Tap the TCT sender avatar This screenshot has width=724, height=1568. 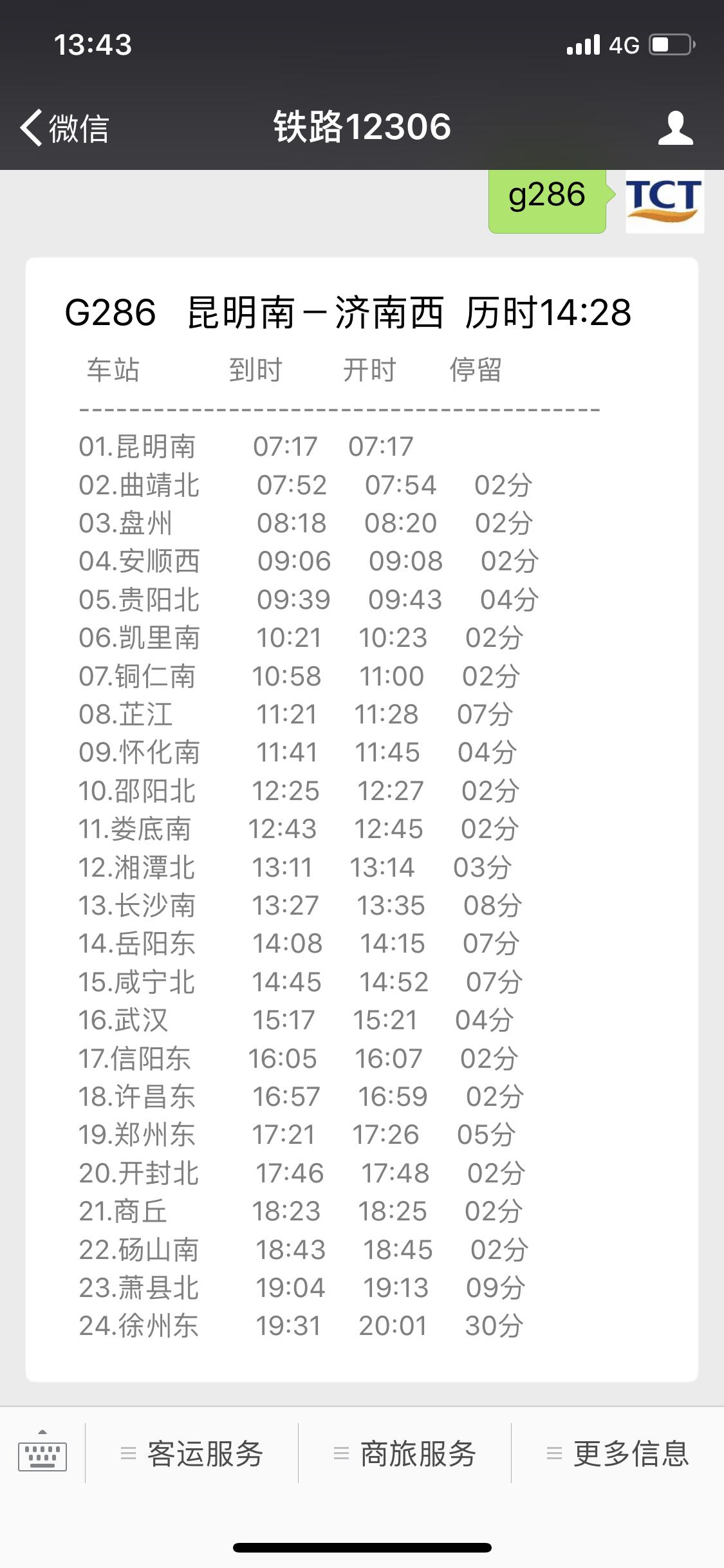pos(664,201)
